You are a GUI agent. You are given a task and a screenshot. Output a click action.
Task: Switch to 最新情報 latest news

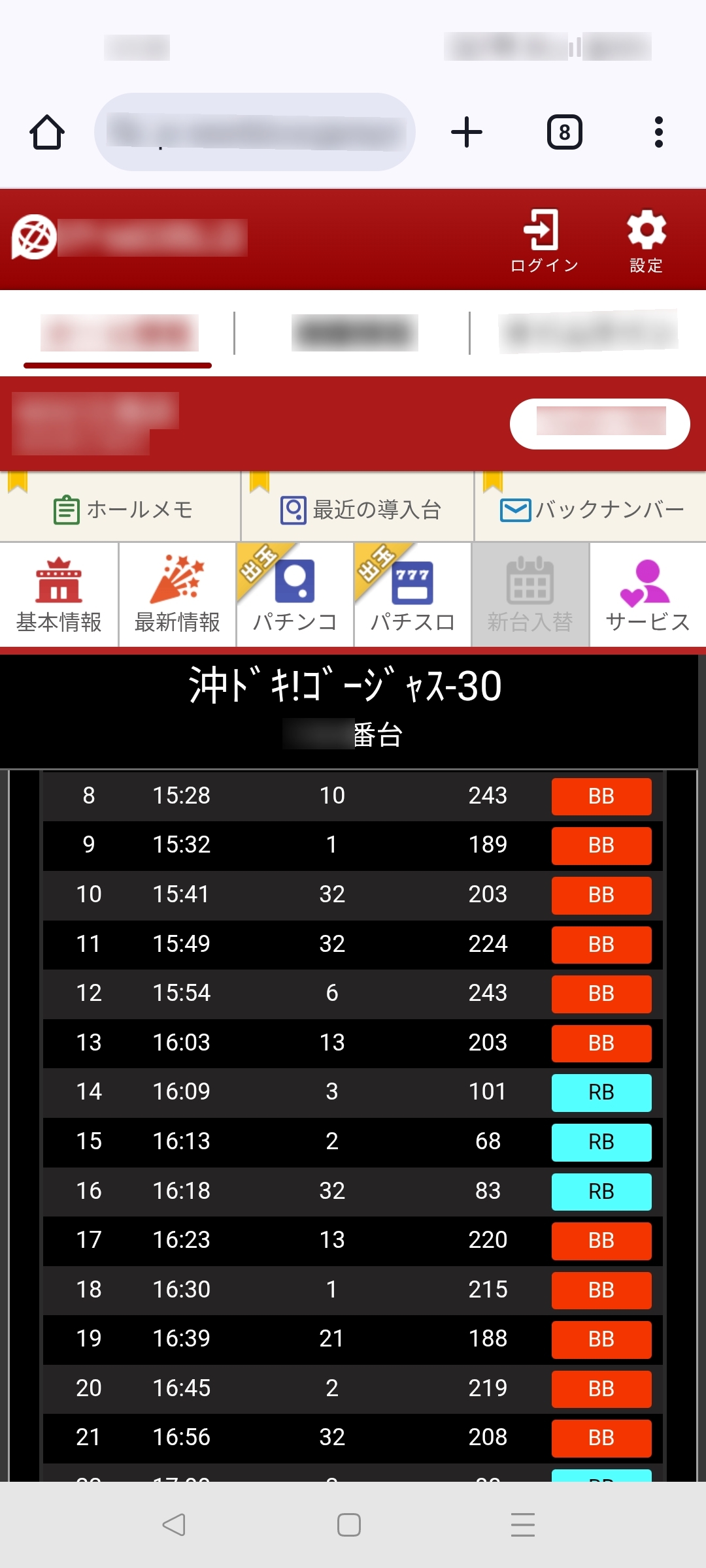tap(177, 595)
